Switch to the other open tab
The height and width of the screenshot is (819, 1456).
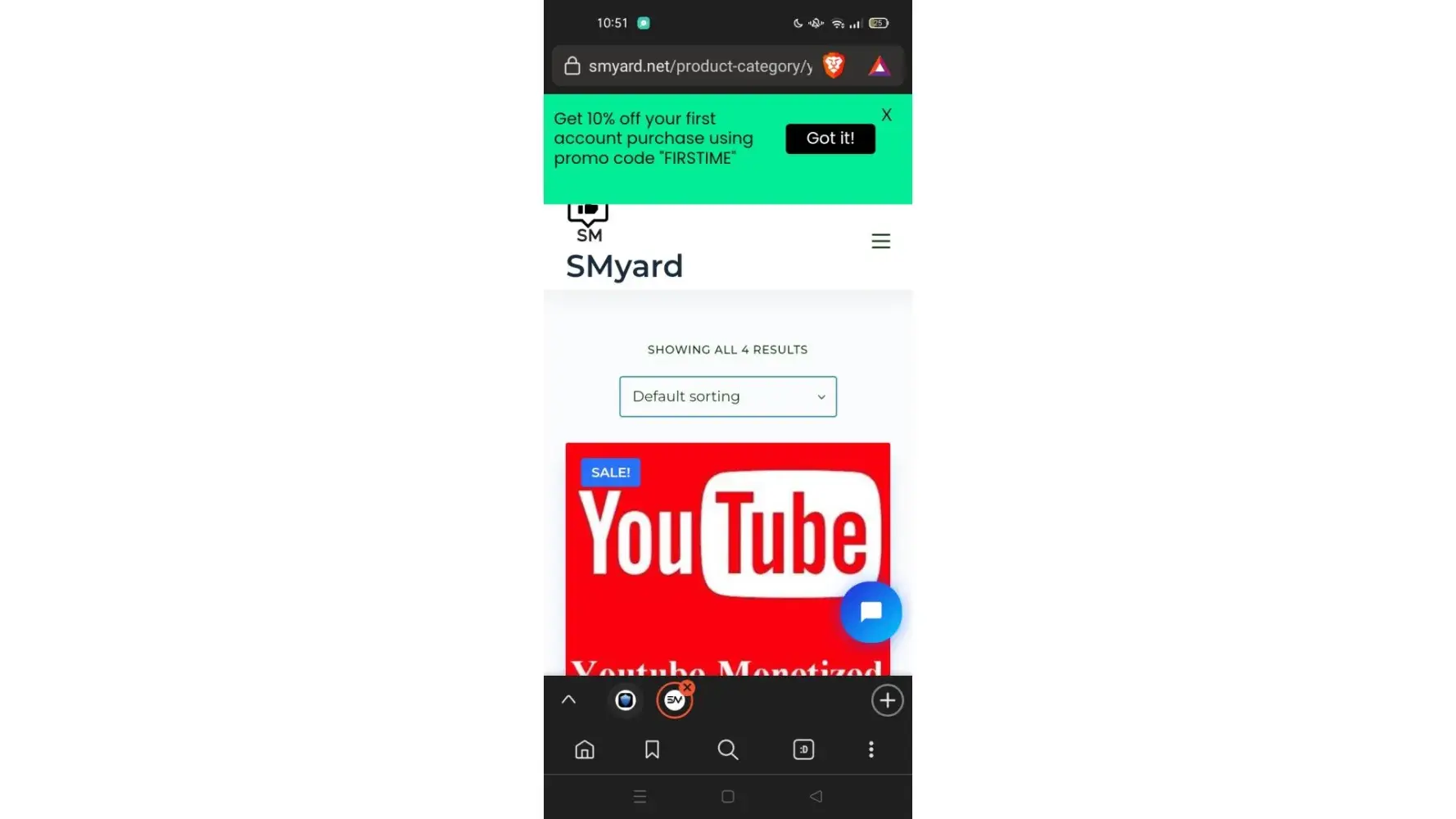pyautogui.click(x=626, y=700)
